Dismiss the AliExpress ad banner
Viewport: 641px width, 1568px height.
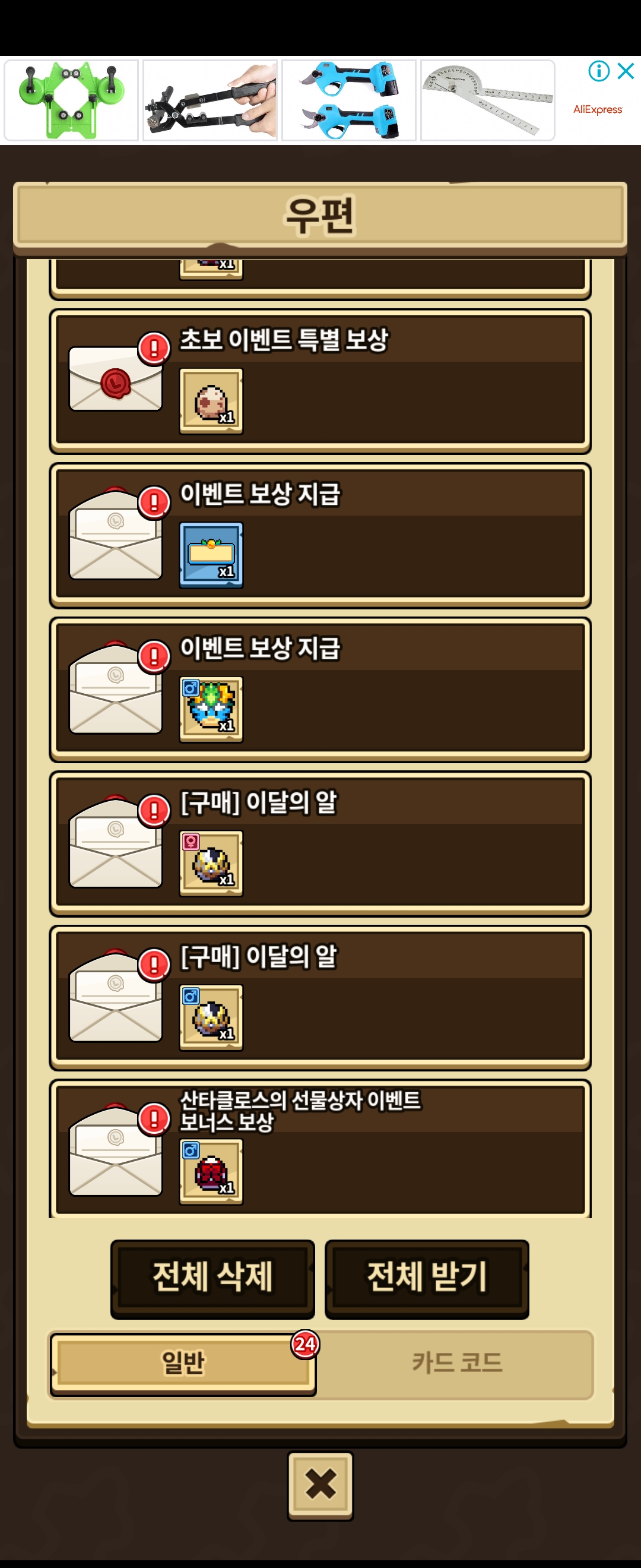coord(625,71)
